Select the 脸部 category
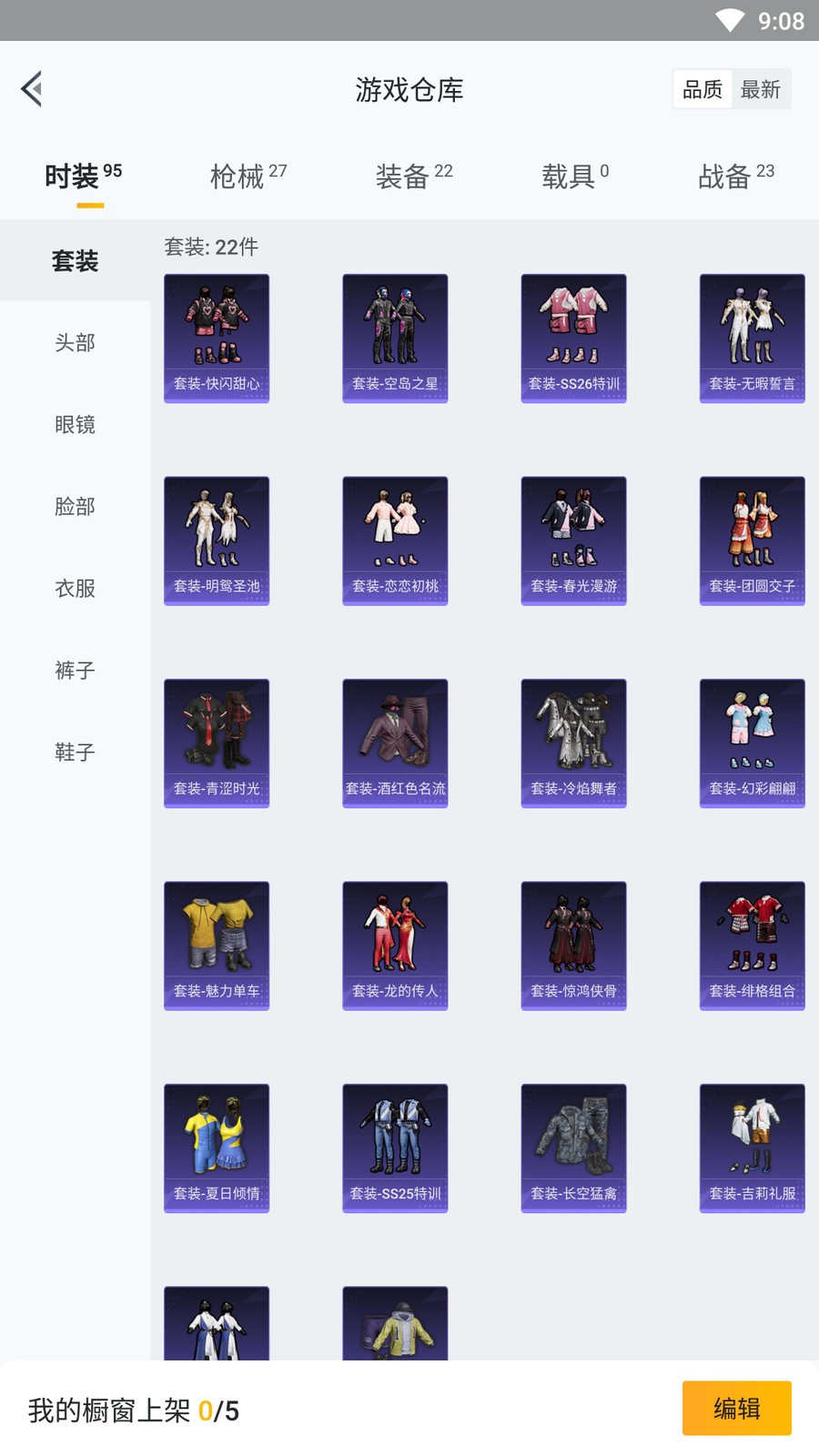The height and width of the screenshot is (1456, 819). 75,506
